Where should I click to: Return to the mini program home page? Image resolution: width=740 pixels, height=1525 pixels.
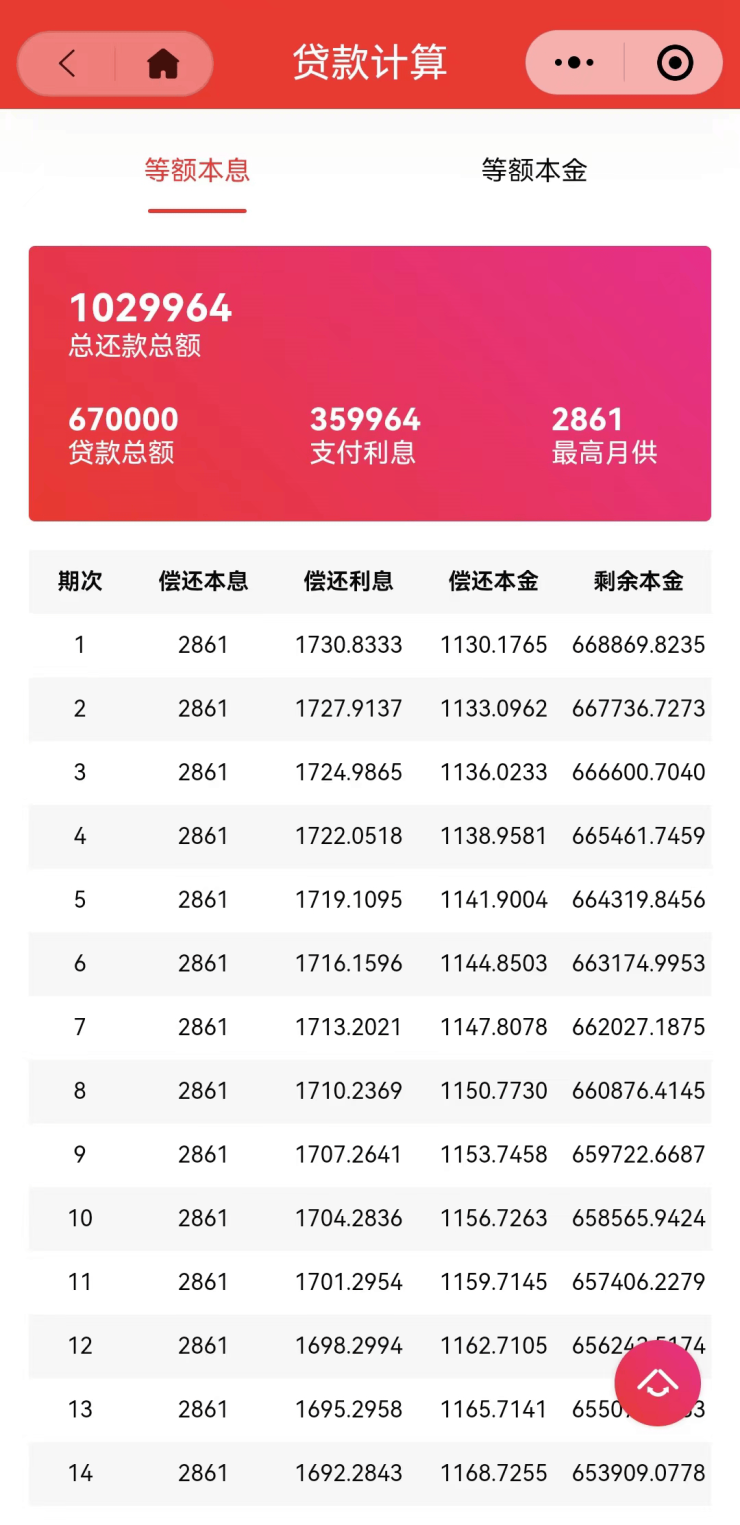coord(163,64)
